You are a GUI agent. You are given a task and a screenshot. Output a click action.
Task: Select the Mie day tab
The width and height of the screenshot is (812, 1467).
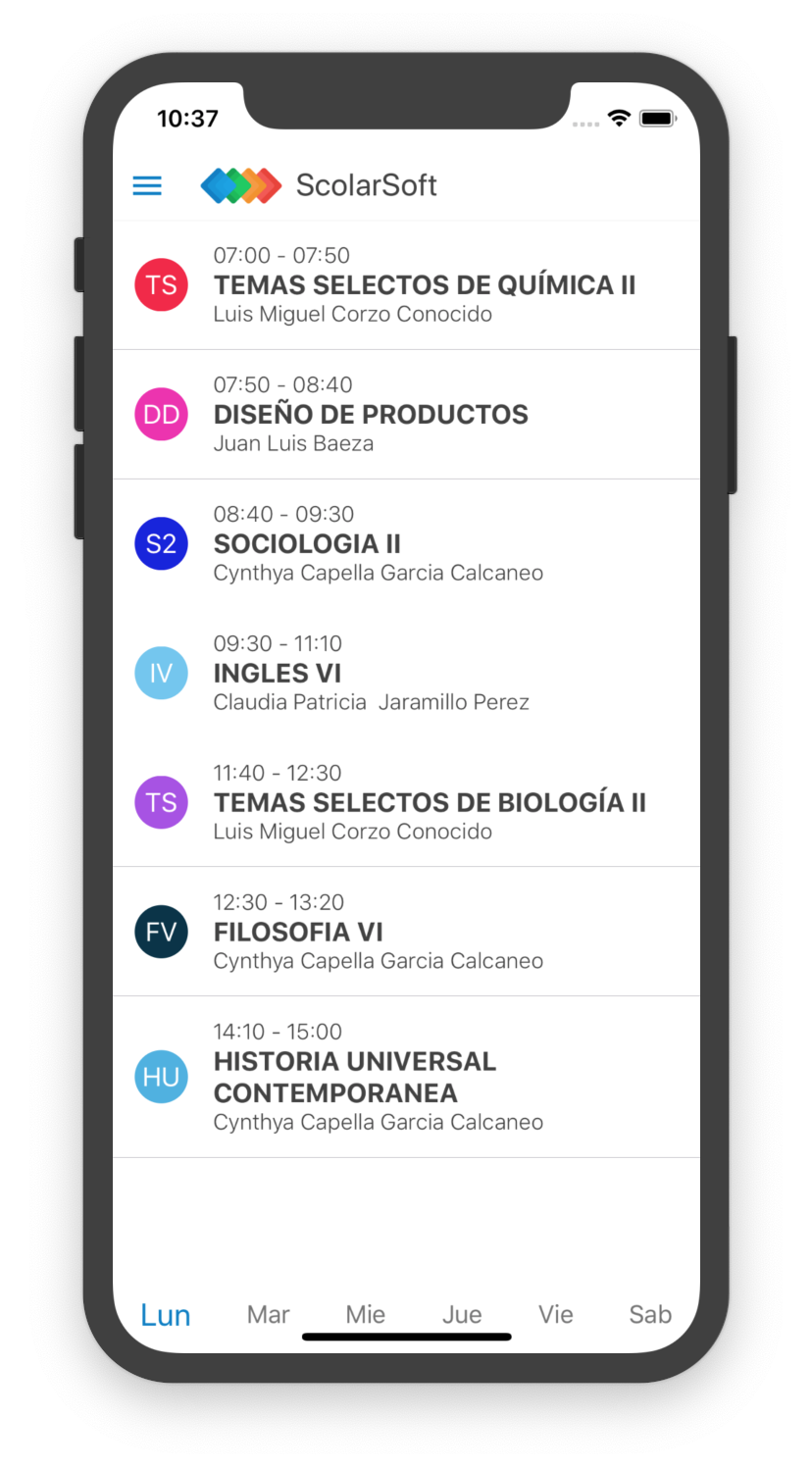pos(365,1315)
